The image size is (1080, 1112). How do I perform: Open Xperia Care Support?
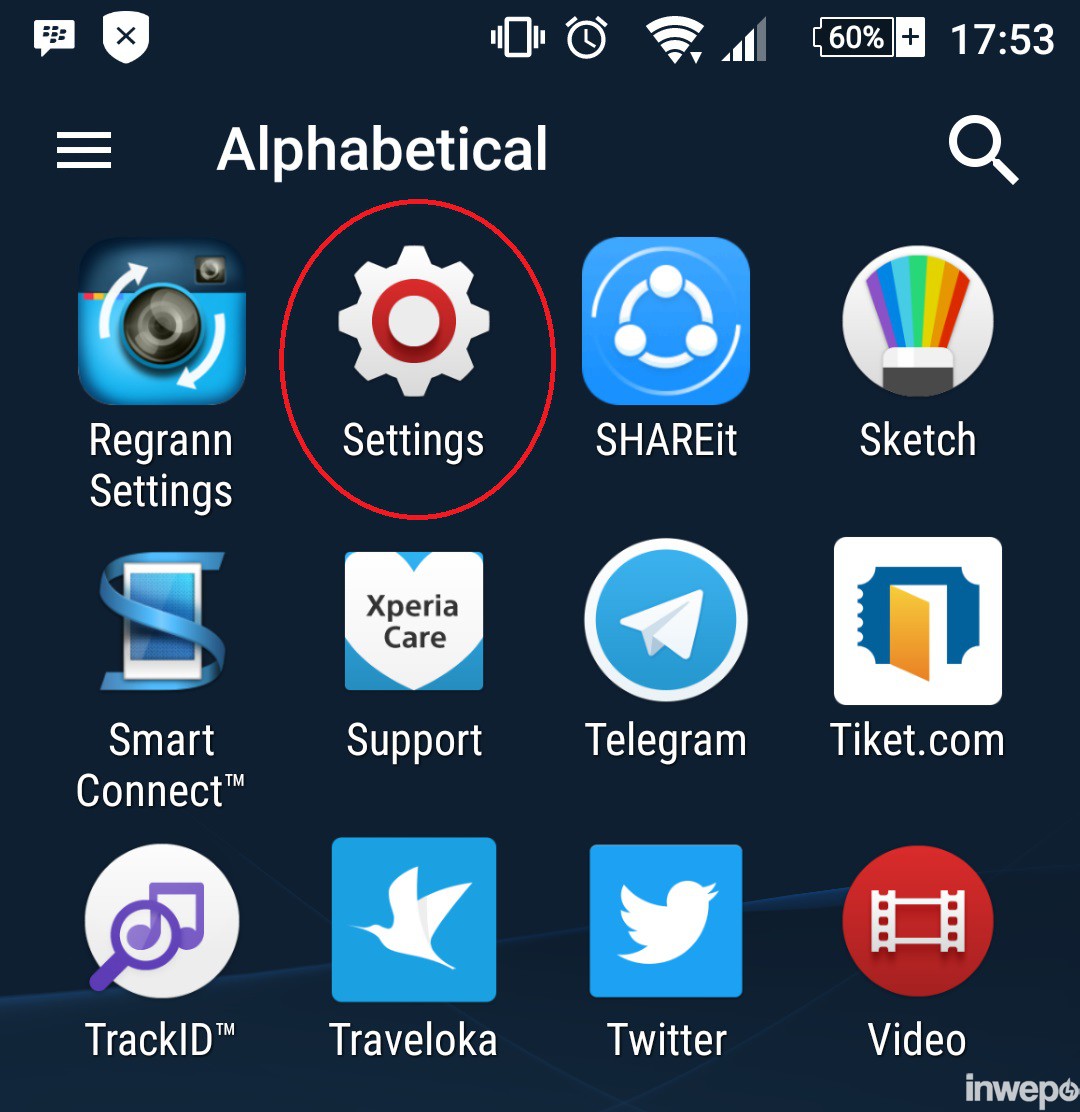(414, 622)
